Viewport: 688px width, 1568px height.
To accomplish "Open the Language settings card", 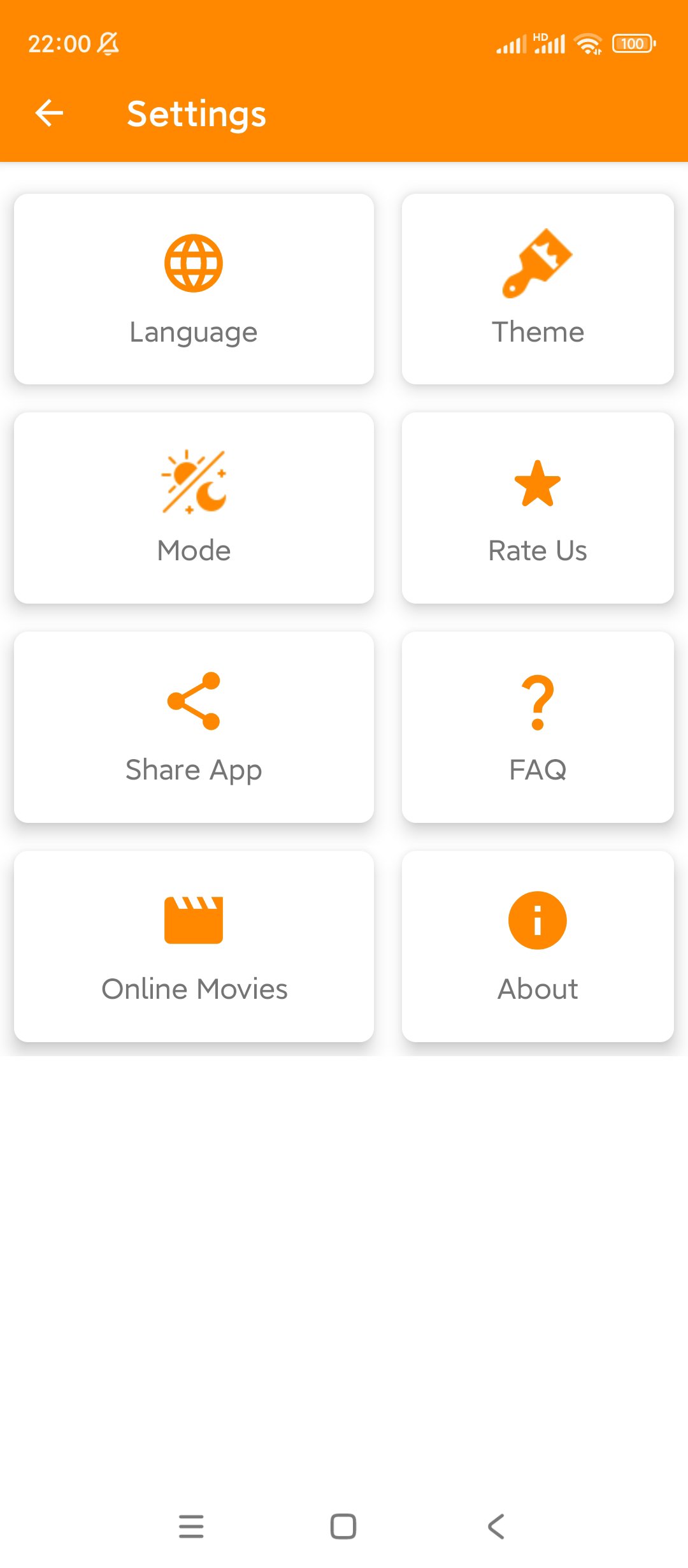I will pyautogui.click(x=194, y=289).
